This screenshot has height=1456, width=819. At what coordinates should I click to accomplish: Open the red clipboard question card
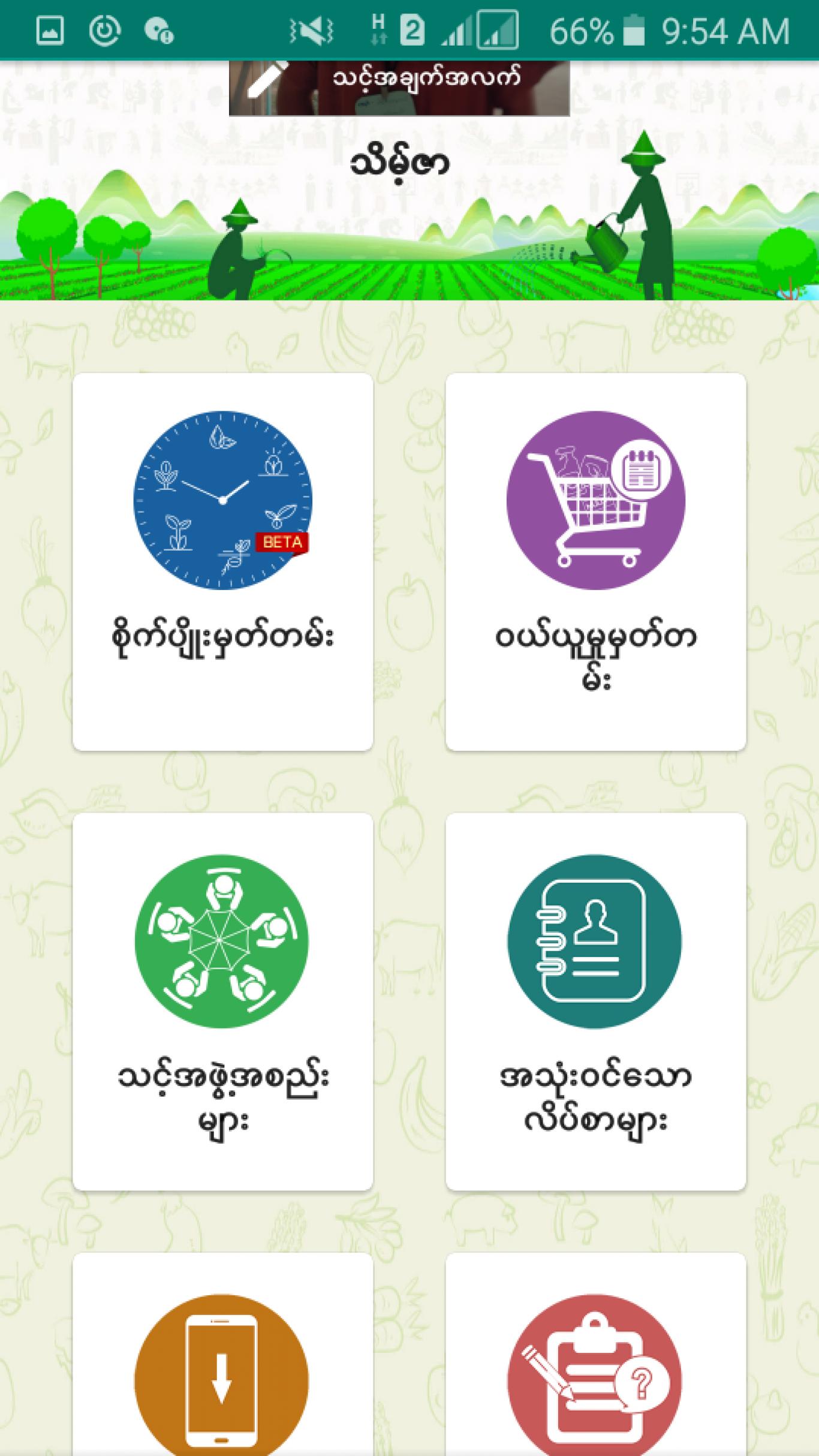596,1355
